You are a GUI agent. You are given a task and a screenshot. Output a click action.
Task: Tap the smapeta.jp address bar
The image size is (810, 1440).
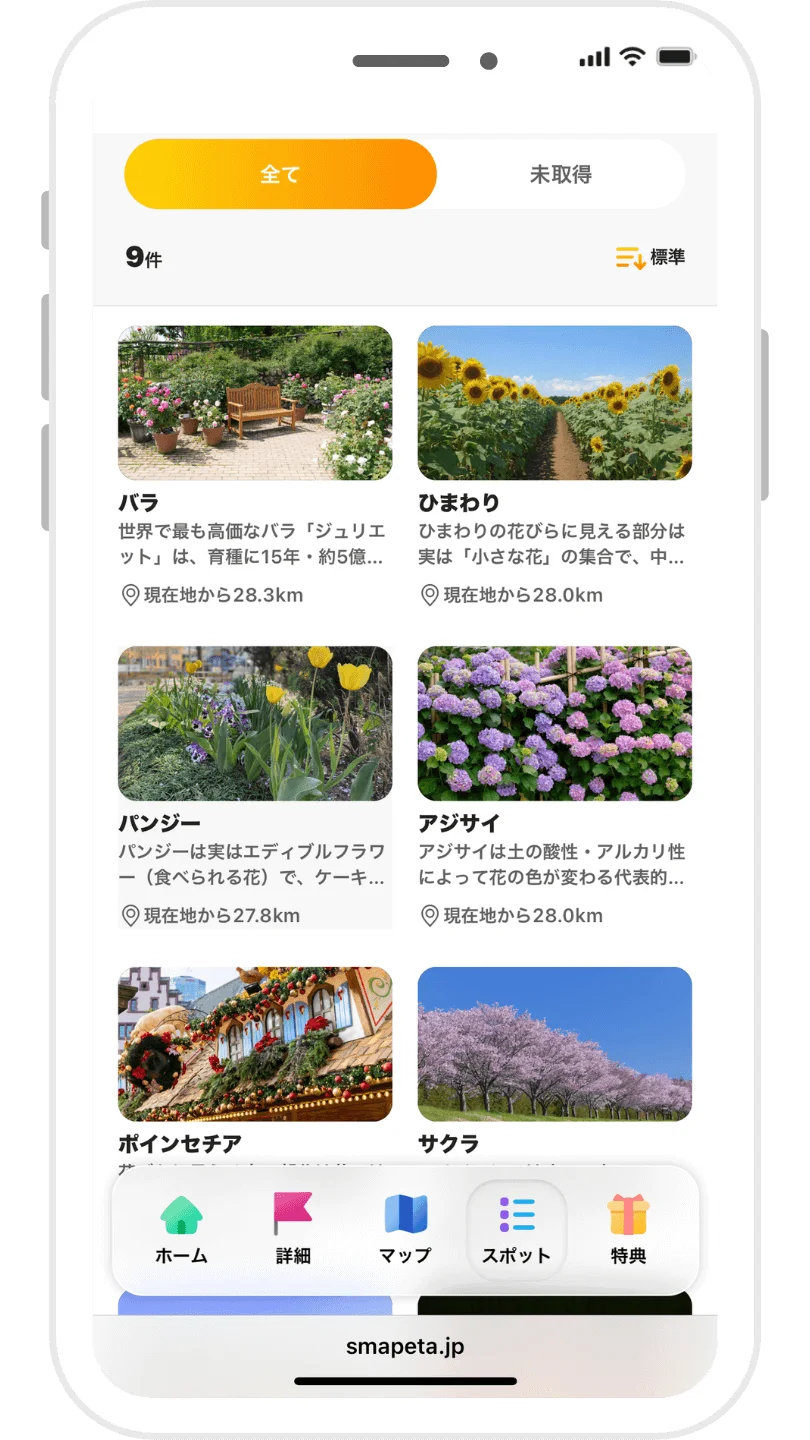(405, 1345)
